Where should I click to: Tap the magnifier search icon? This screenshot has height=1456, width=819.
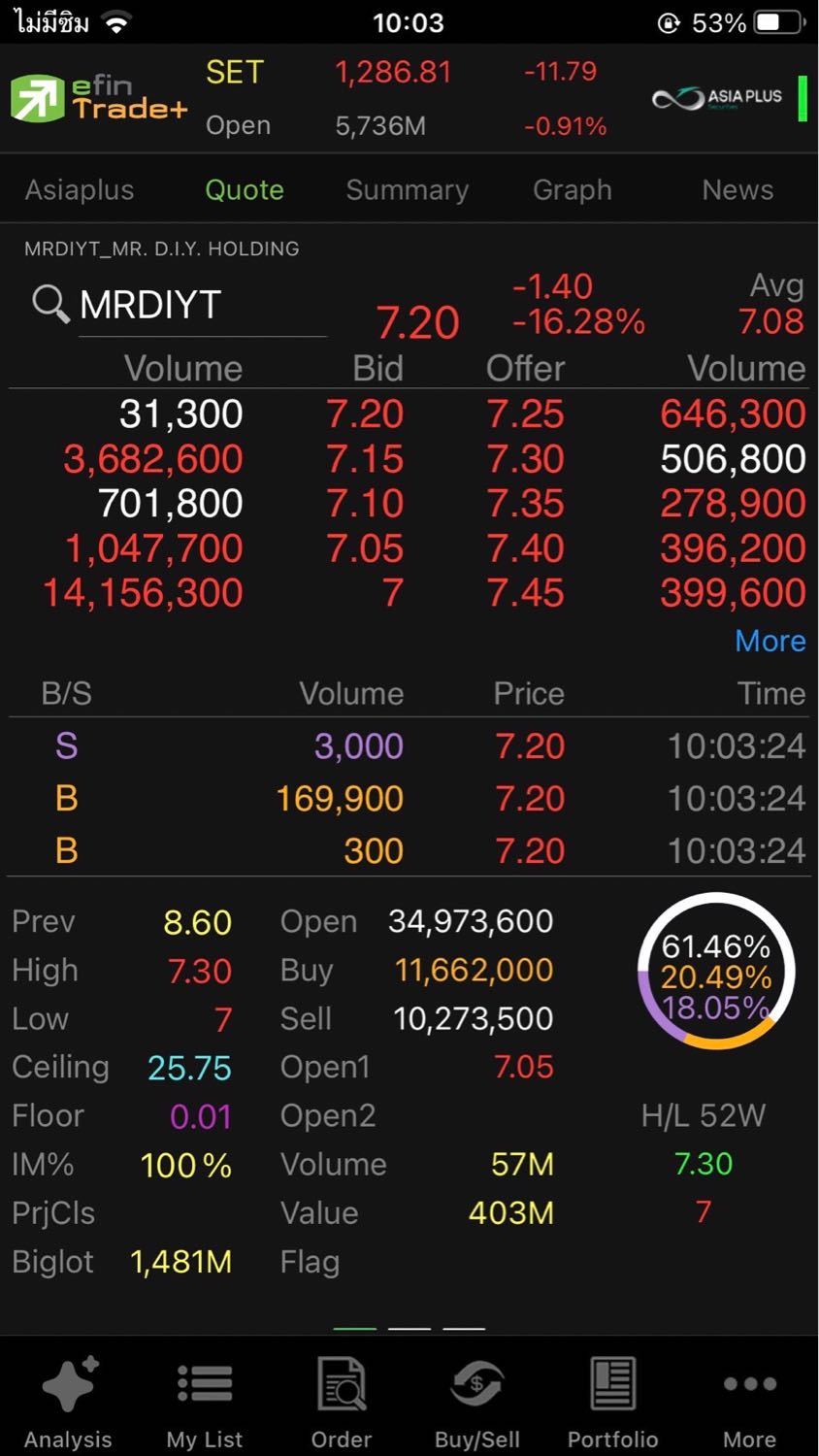coord(49,304)
